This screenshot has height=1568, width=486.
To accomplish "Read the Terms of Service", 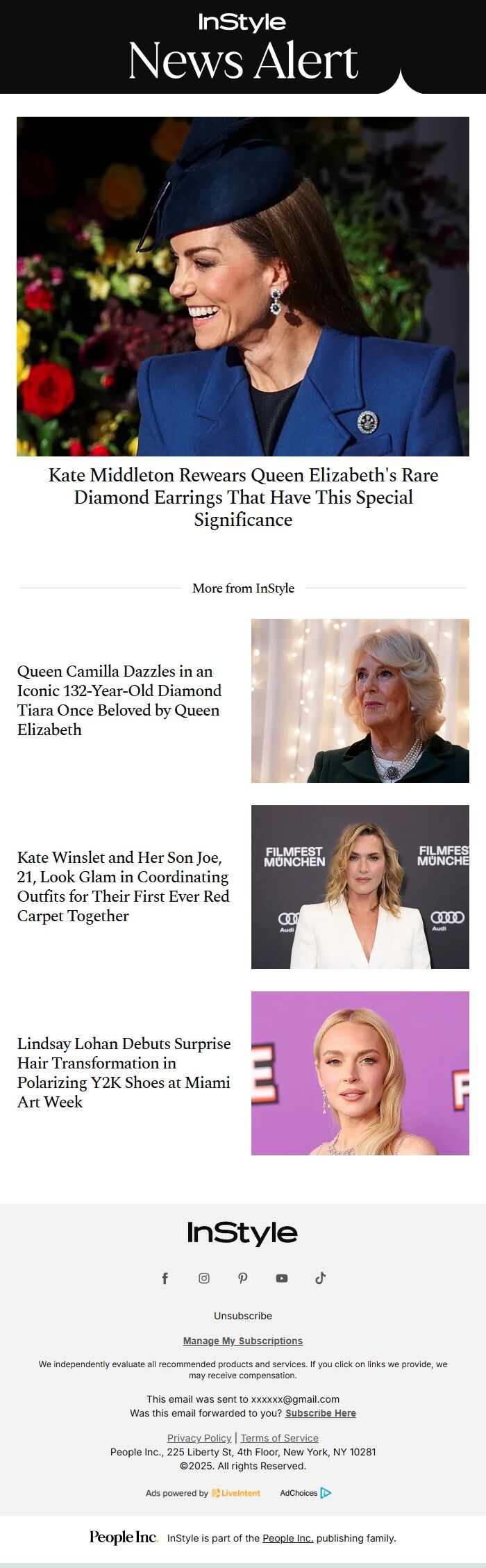I will click(279, 1438).
